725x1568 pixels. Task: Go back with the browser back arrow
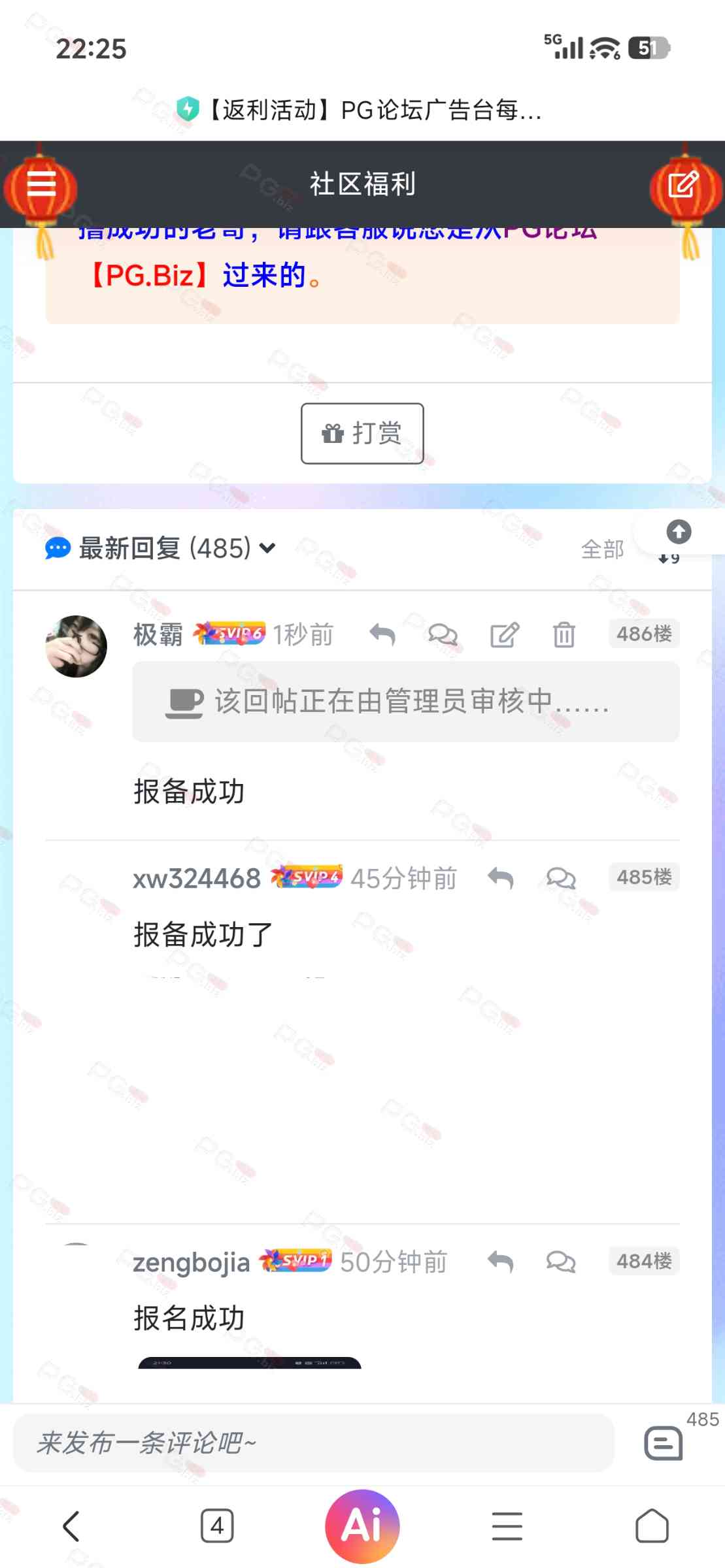[x=71, y=1526]
